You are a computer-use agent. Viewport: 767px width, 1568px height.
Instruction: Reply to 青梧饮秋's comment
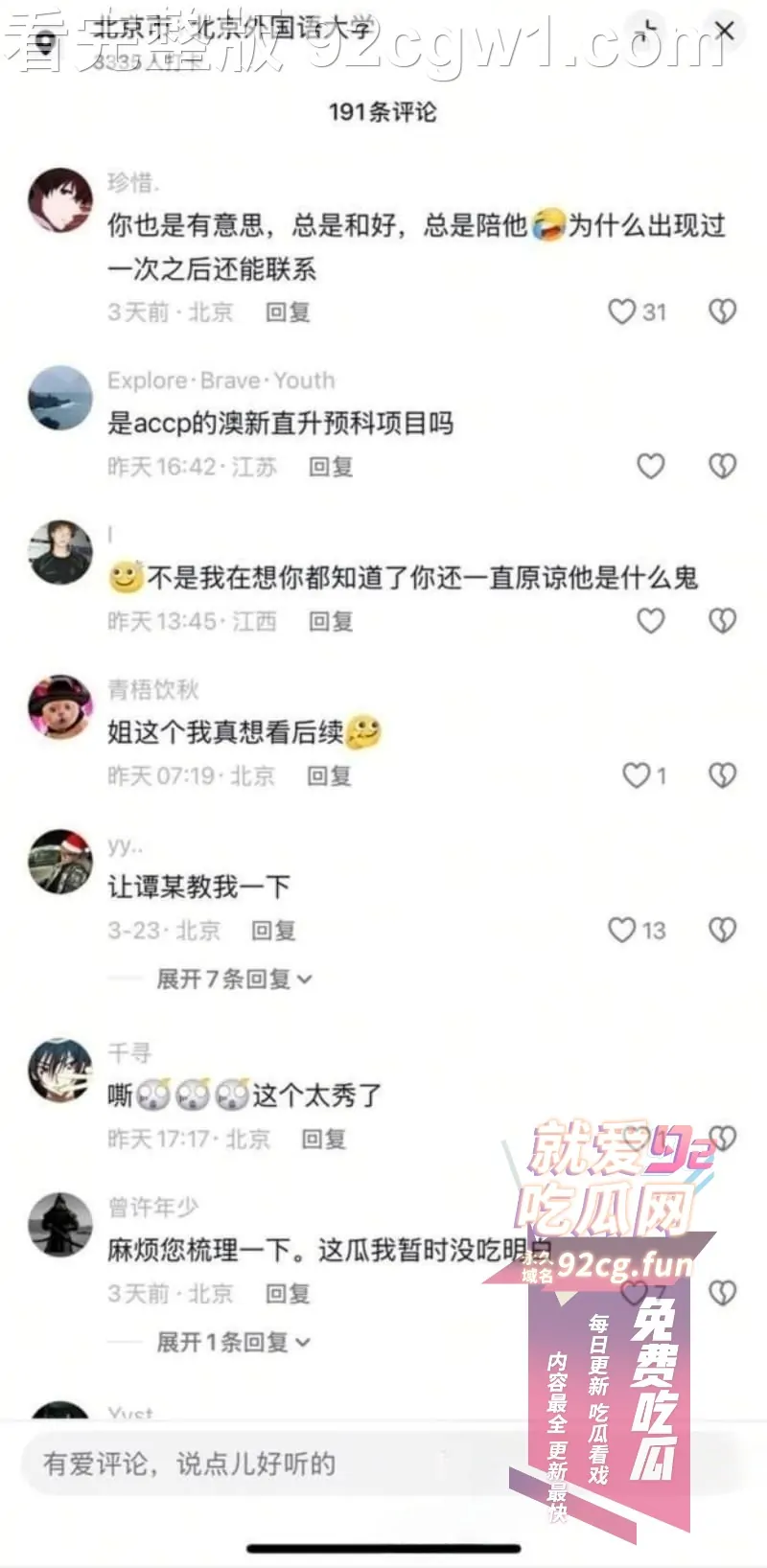(x=329, y=775)
